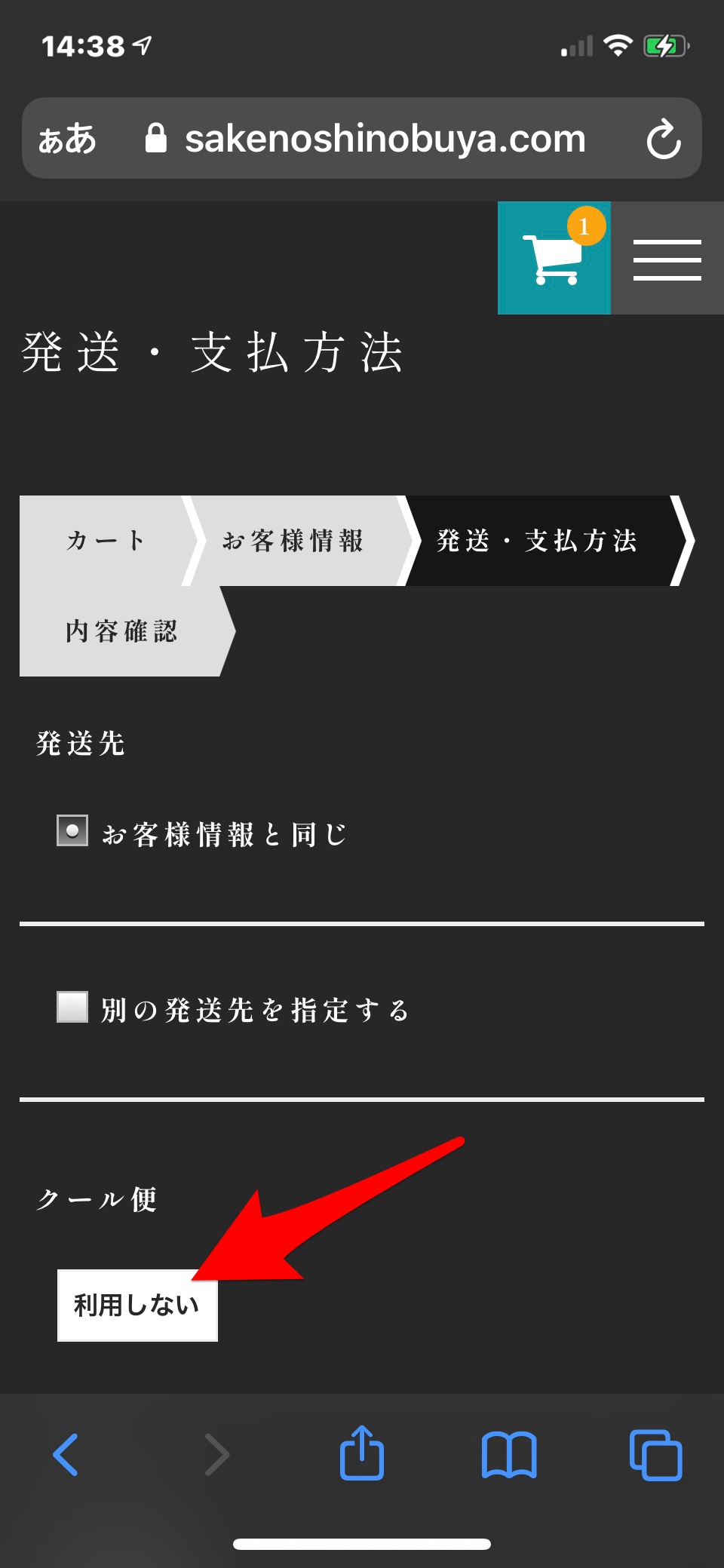Show open Safari tabs
The height and width of the screenshot is (1568, 724).
click(655, 1454)
